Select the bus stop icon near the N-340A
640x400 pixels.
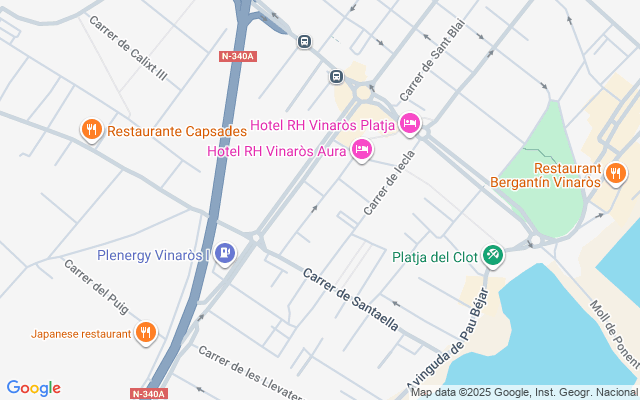click(x=304, y=42)
